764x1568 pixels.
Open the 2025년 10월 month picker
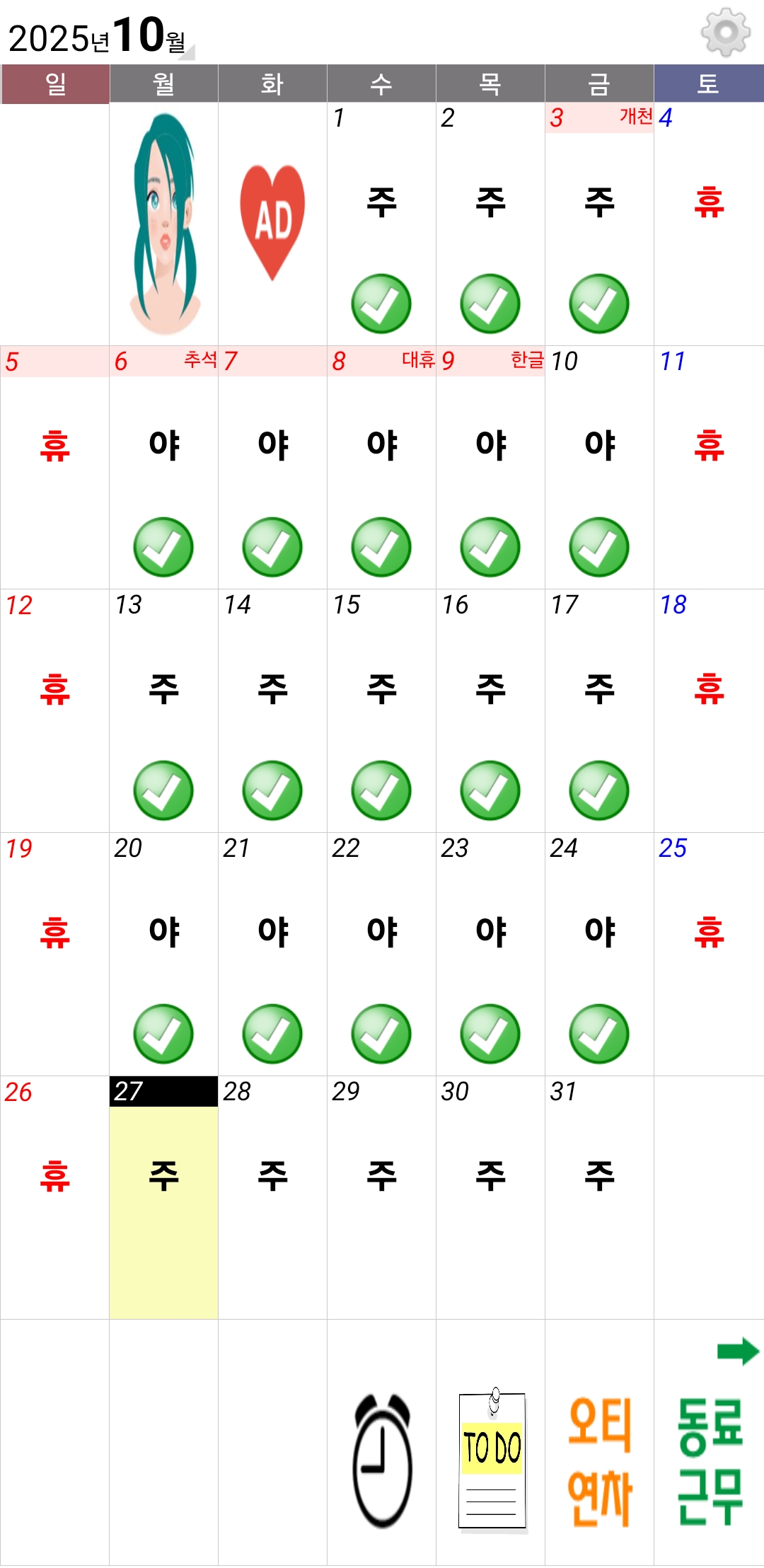(x=98, y=35)
